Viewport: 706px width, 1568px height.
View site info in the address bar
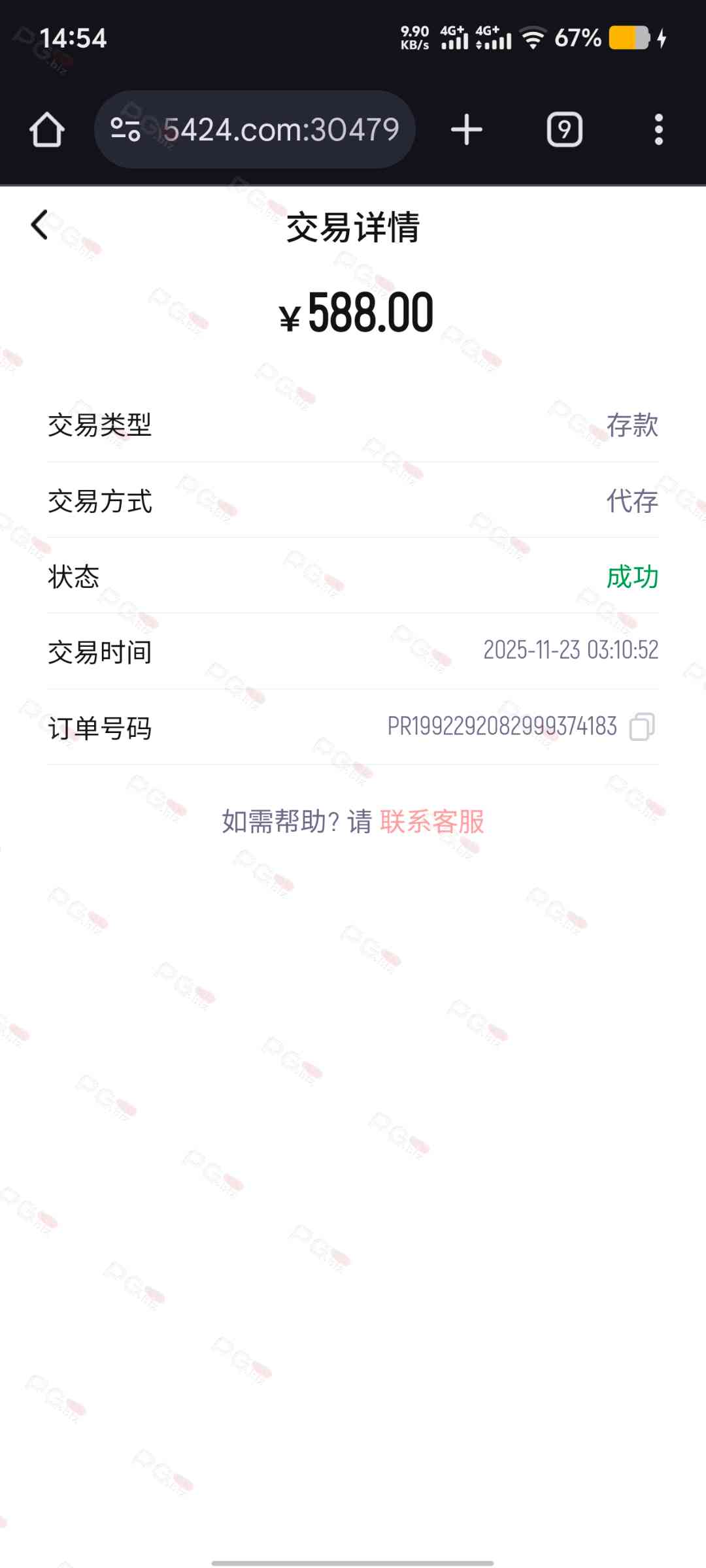(x=126, y=129)
